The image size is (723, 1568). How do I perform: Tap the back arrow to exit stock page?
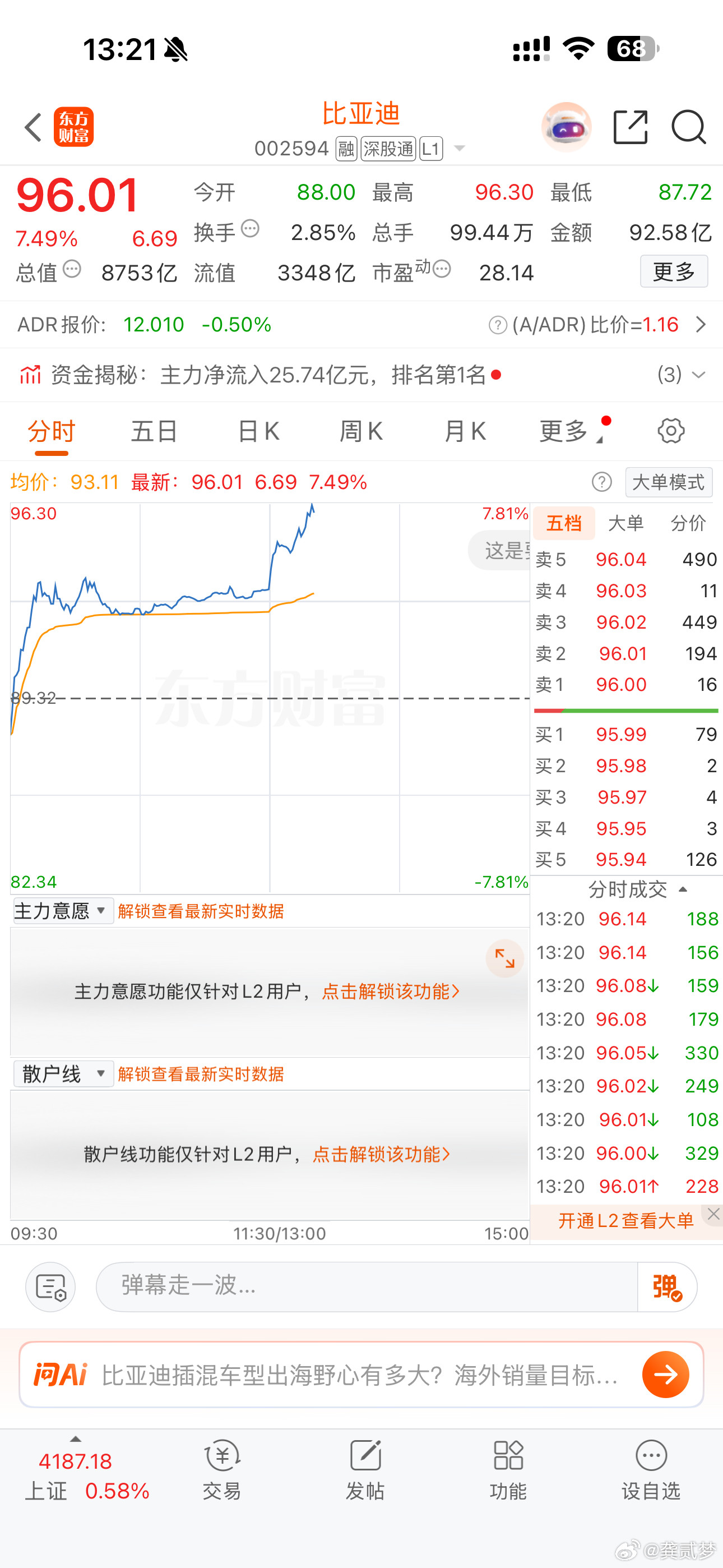click(33, 127)
